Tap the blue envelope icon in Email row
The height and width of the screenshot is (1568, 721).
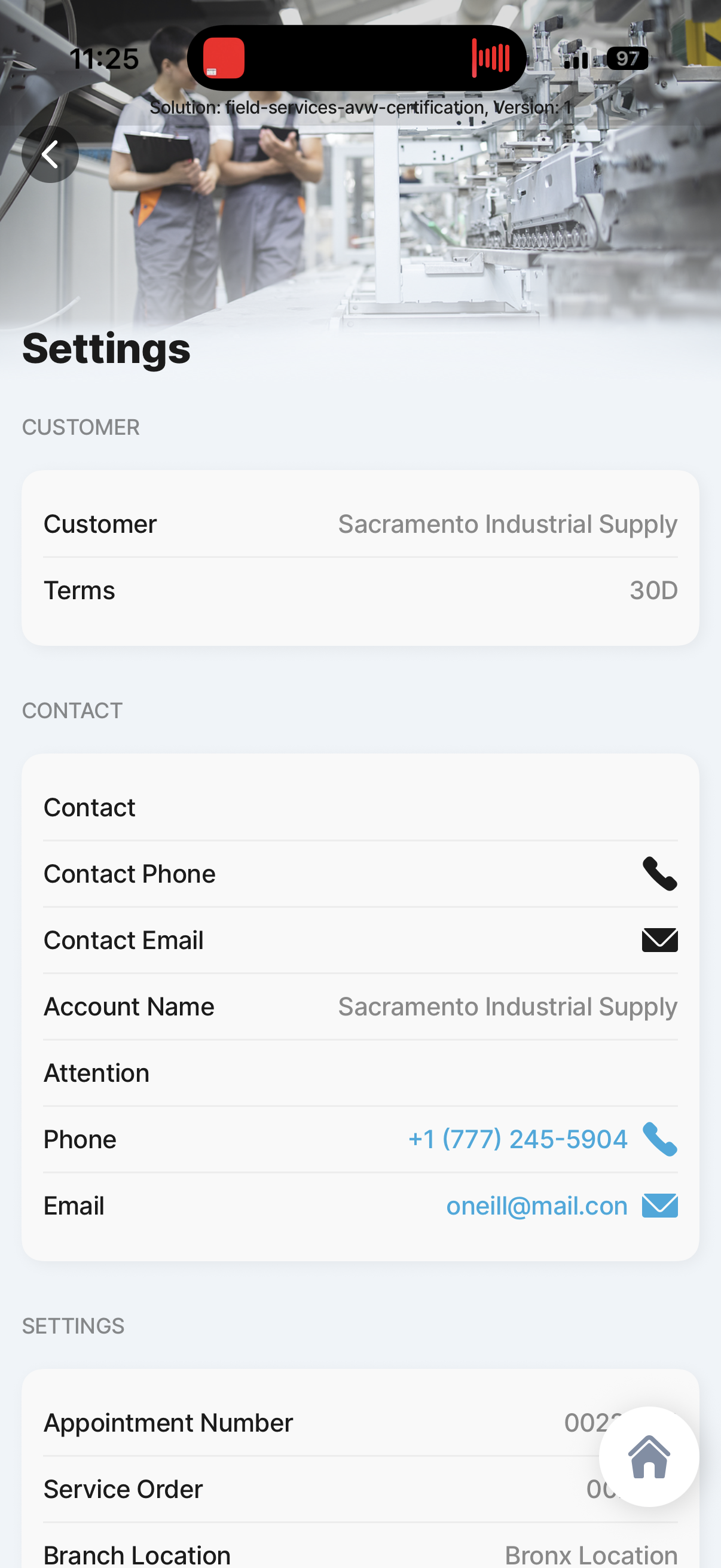tap(659, 1205)
